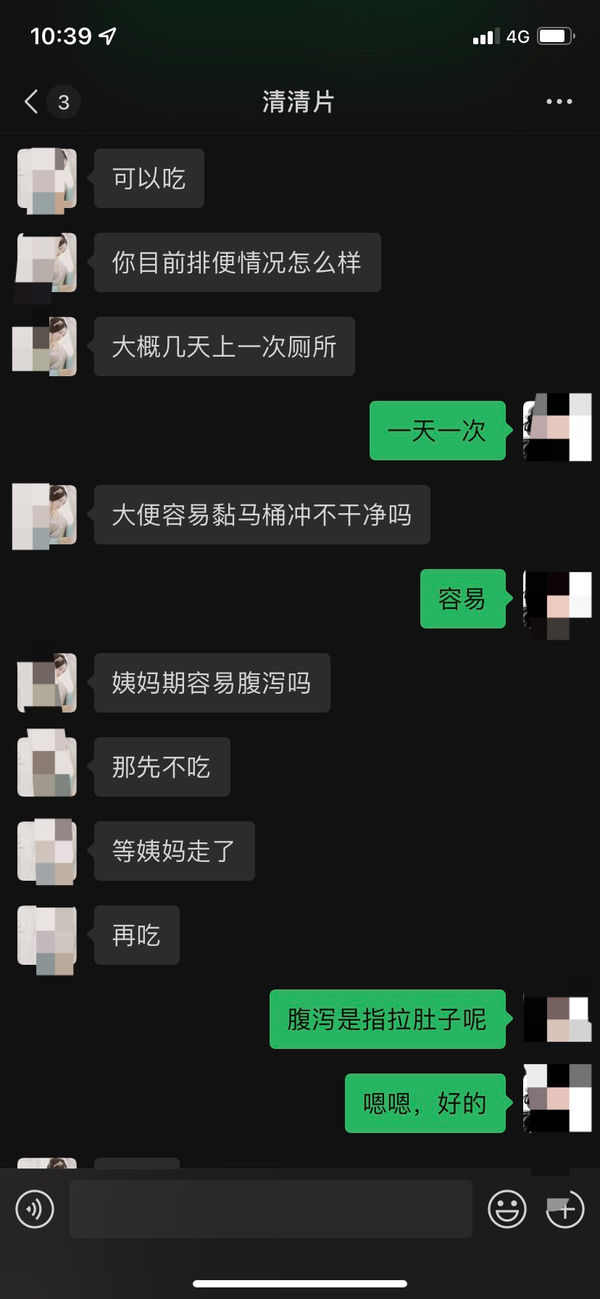Image resolution: width=600 pixels, height=1299 pixels.
Task: Open the chat's three-dot options menu
Action: click(559, 101)
